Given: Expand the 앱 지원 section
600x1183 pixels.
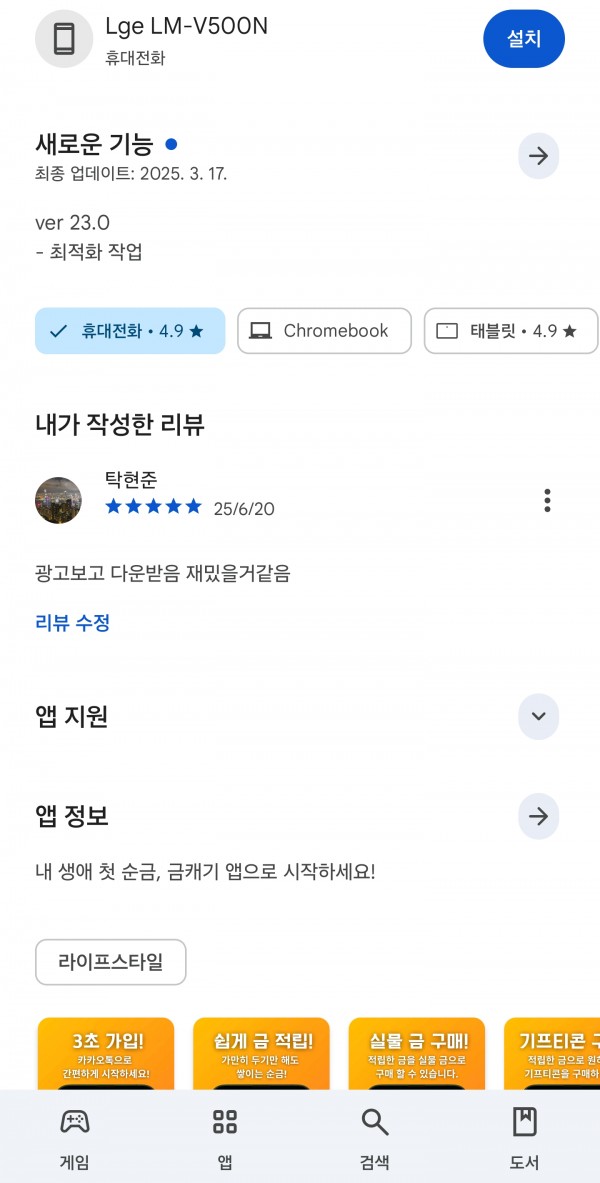Looking at the screenshot, I should coord(538,716).
